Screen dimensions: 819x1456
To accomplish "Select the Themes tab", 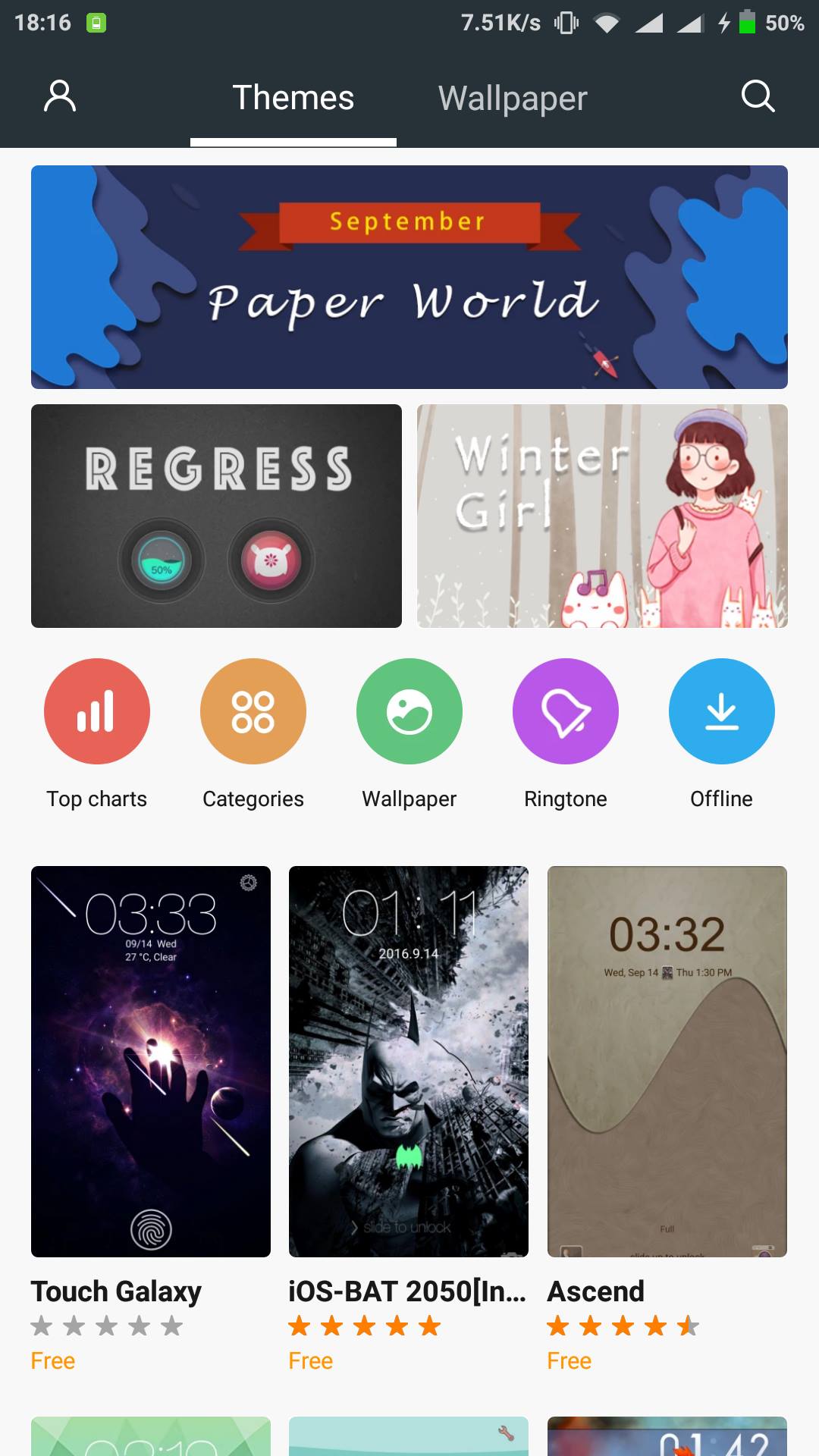I will point(293,98).
